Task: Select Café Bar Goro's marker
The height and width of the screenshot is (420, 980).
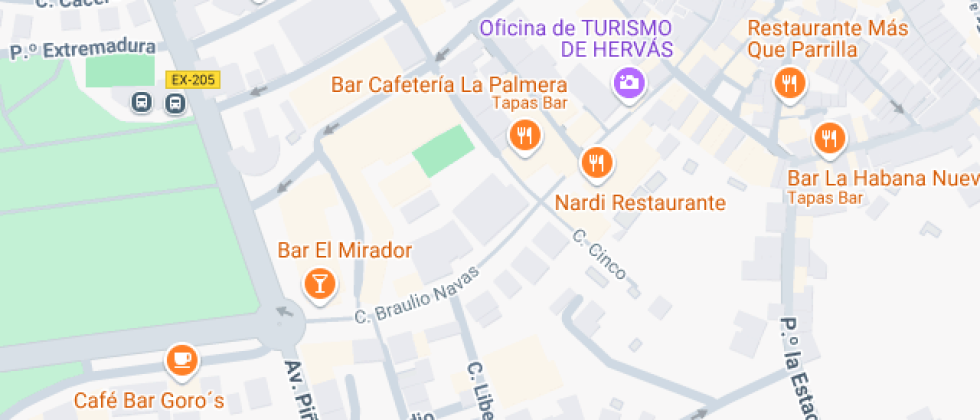Action: coord(181,359)
